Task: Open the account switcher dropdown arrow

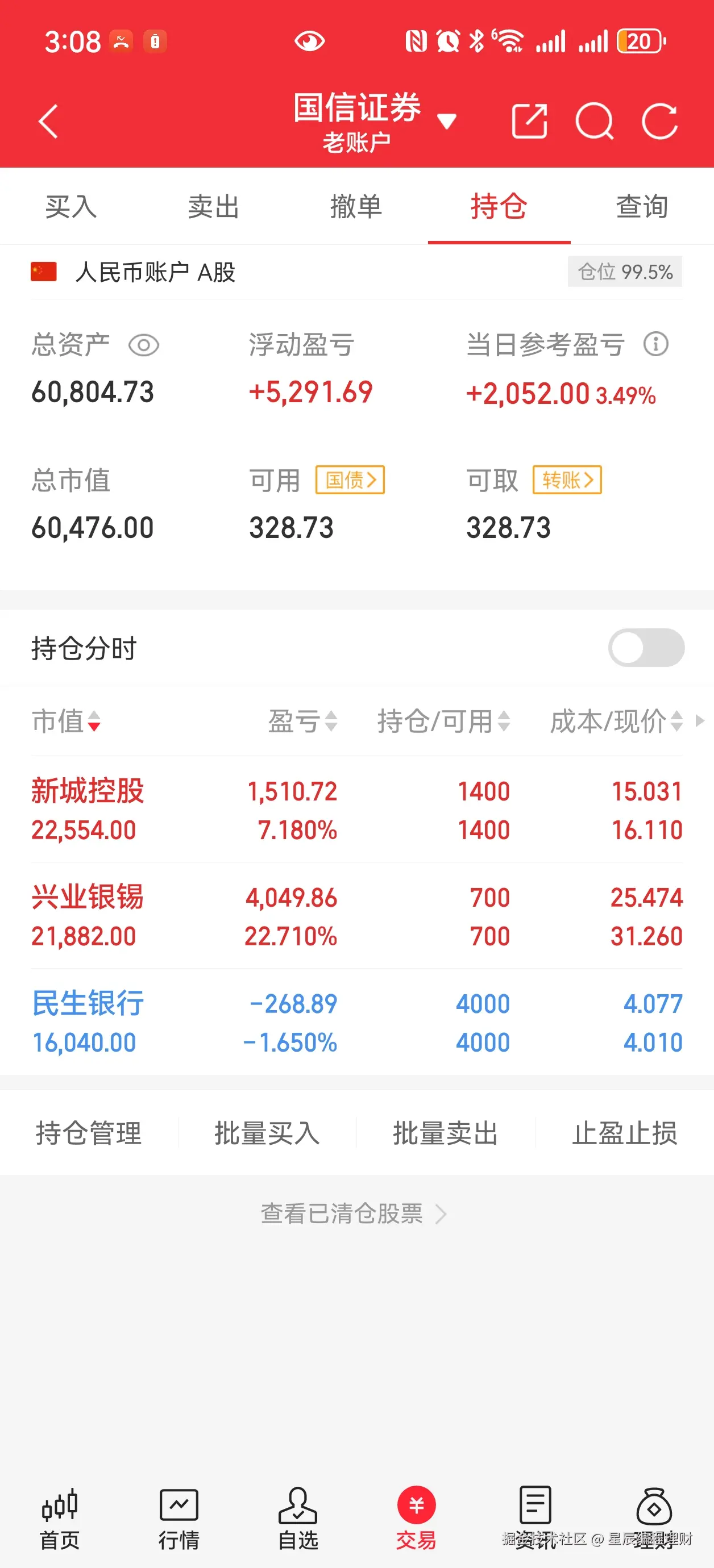Action: [x=448, y=120]
